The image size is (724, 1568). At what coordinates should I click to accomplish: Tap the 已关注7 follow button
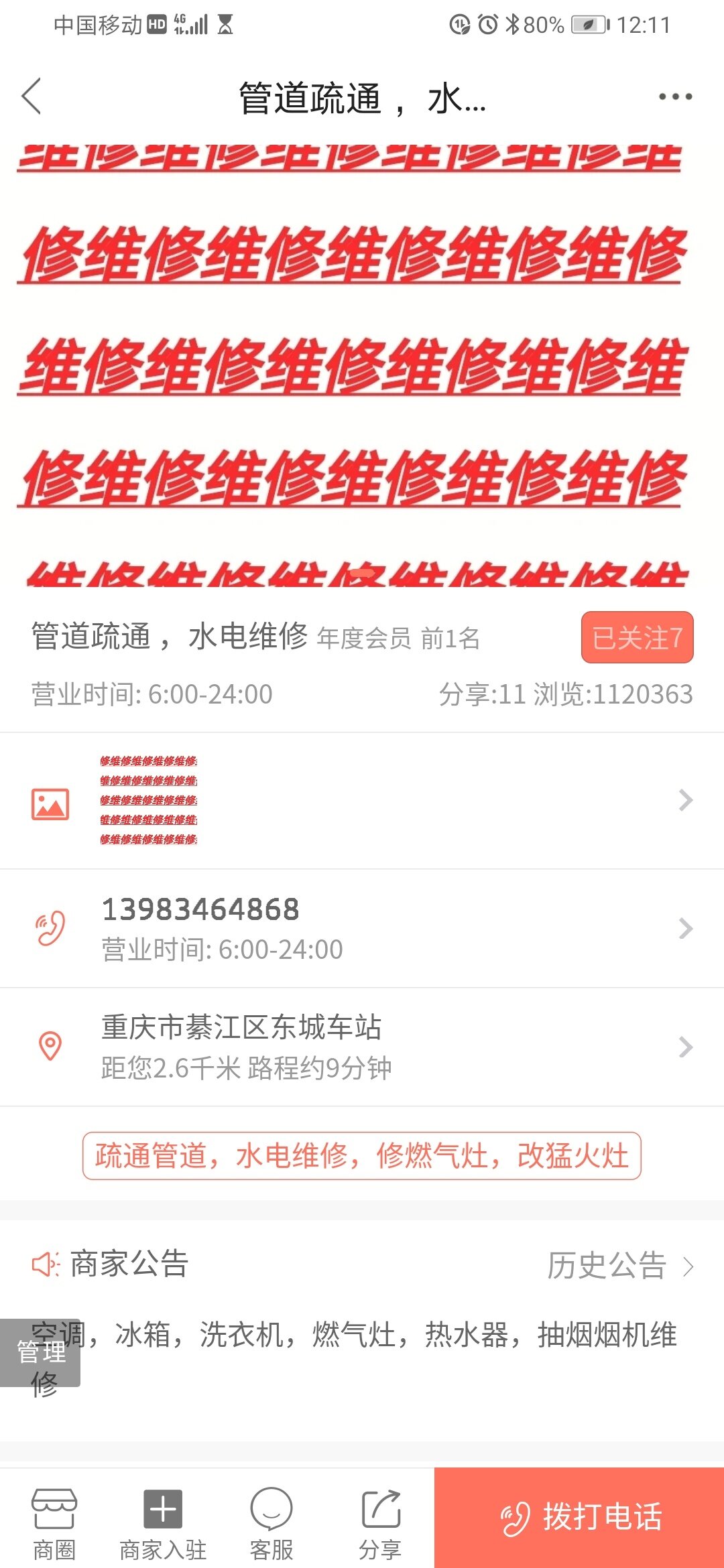point(637,637)
